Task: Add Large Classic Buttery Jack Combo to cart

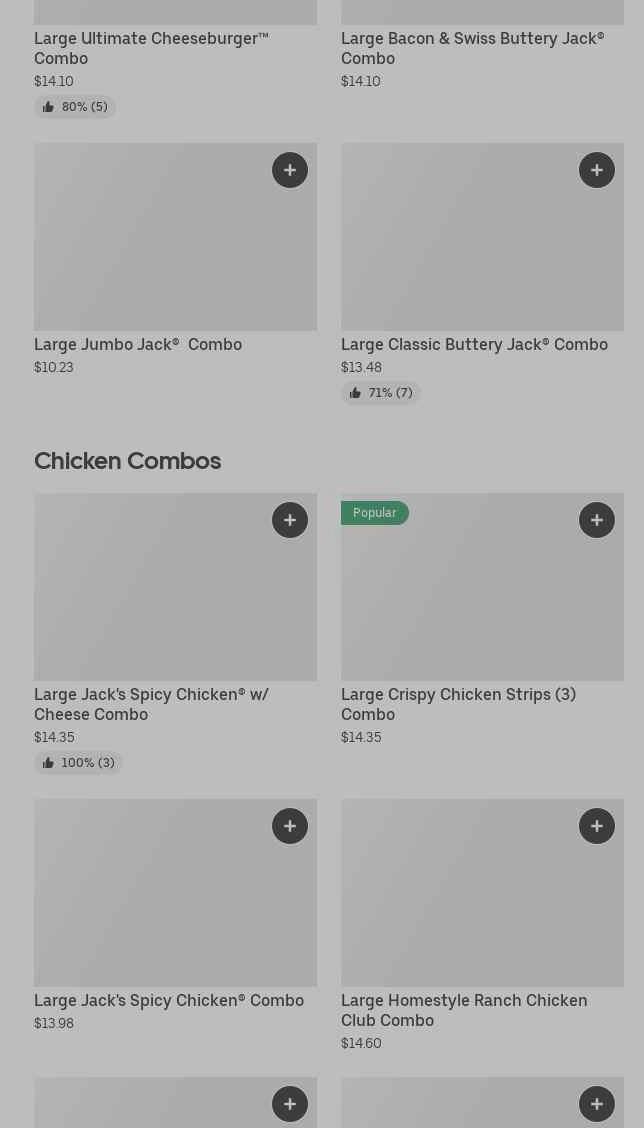Action: click(597, 170)
